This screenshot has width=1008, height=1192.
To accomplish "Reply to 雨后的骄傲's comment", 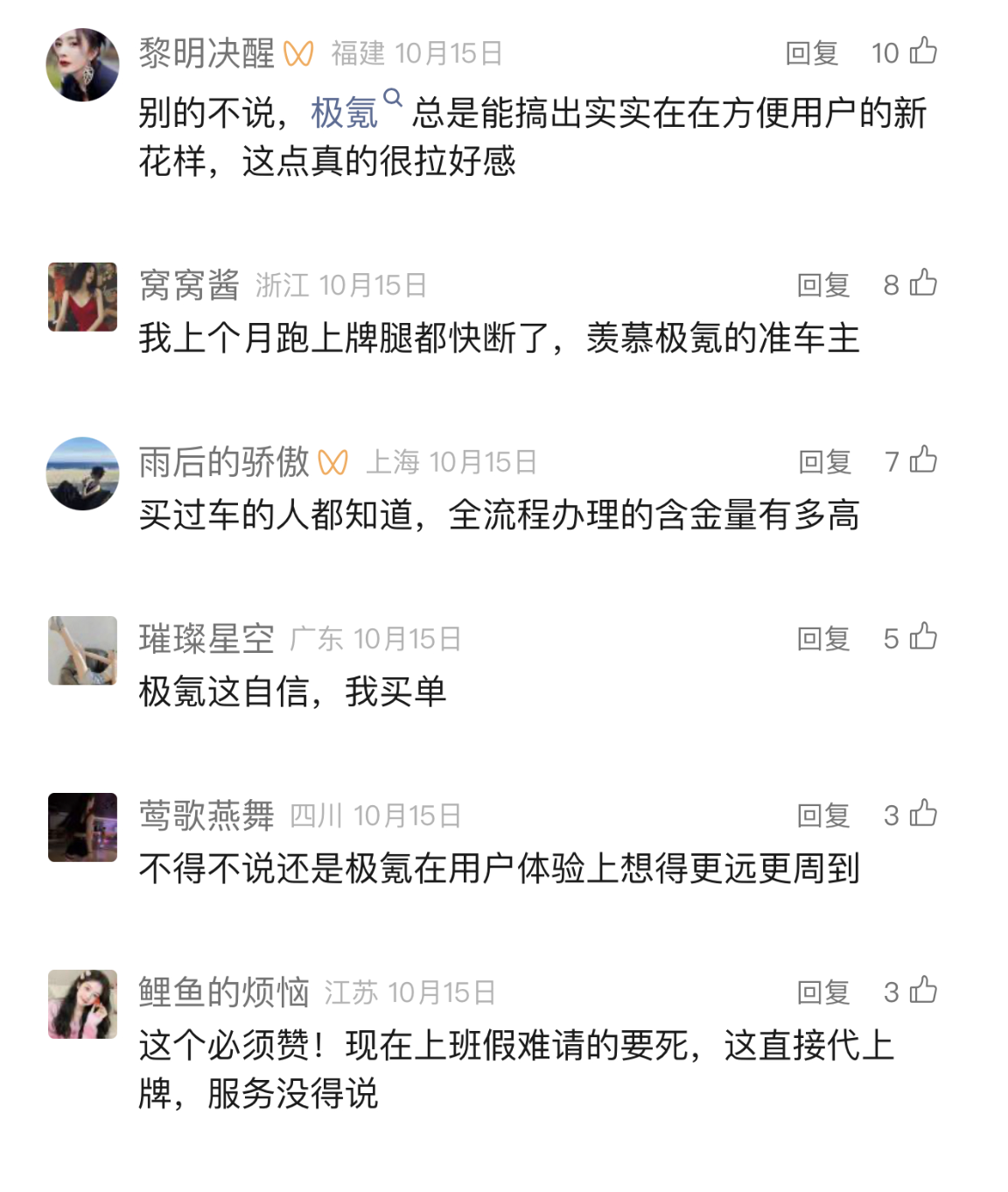I will (x=824, y=461).
